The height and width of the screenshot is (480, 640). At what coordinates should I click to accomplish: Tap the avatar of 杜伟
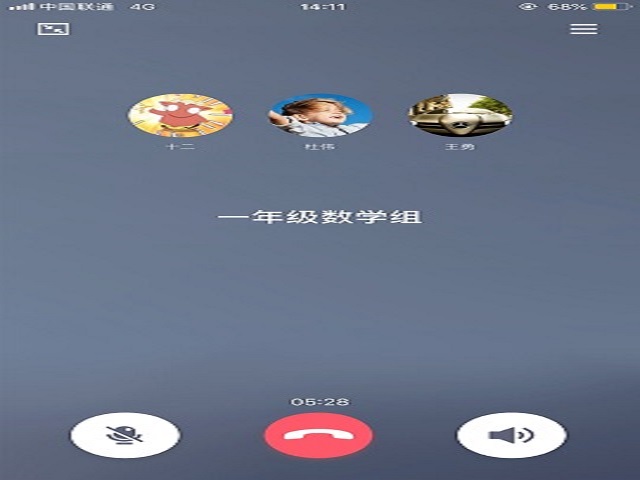pyautogui.click(x=320, y=115)
